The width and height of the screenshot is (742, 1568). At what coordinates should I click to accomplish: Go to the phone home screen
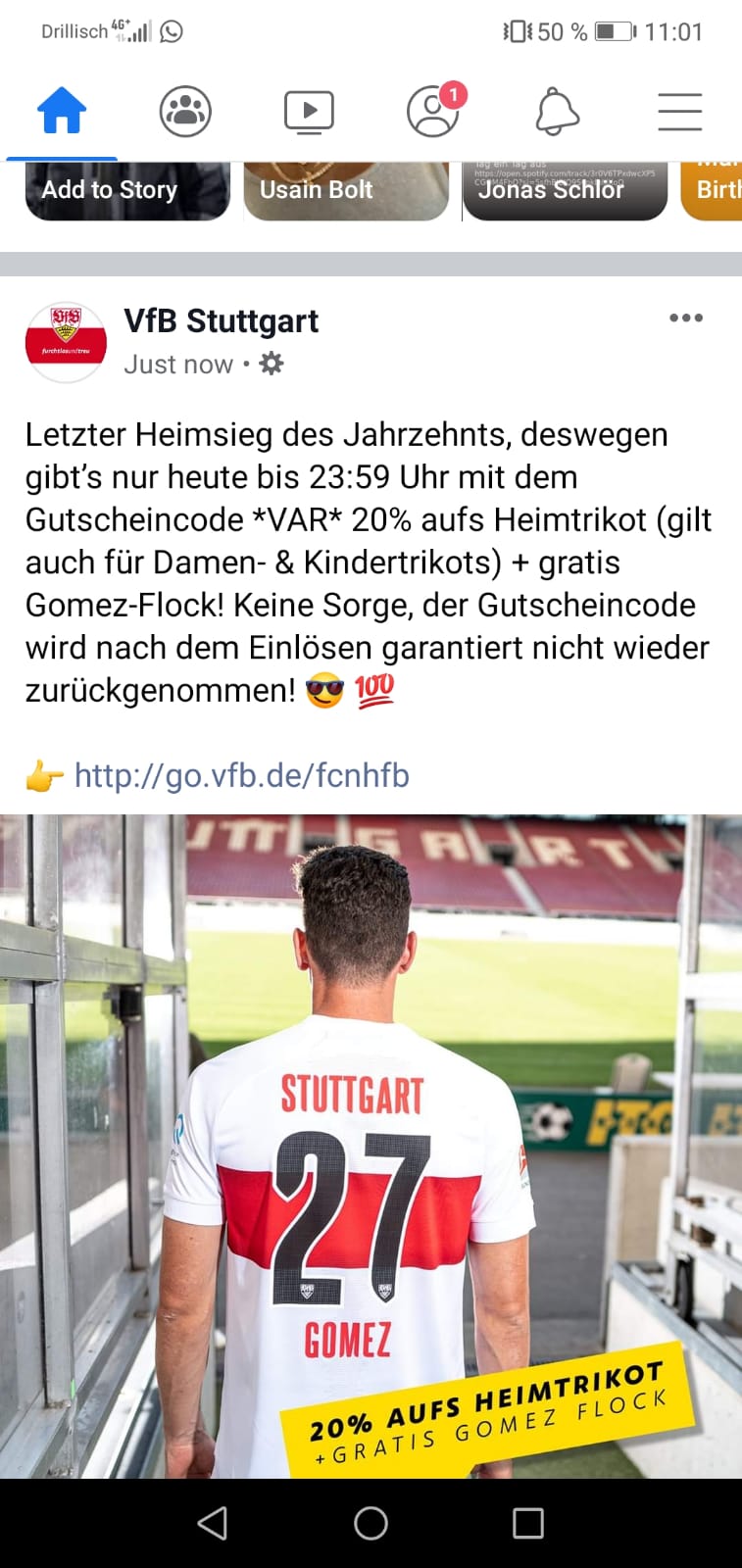click(x=371, y=1523)
